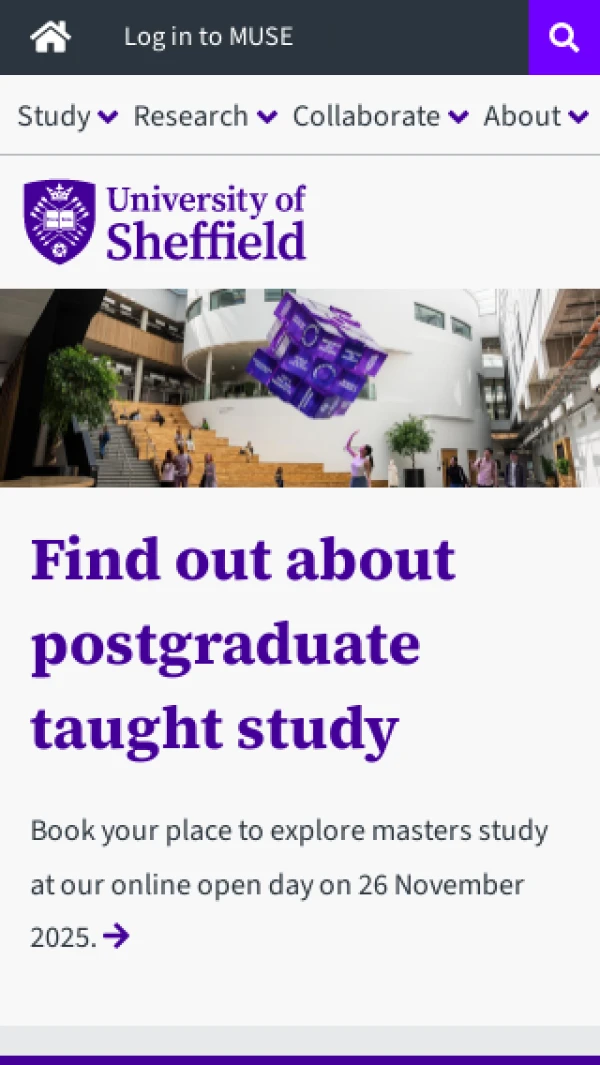600x1065 pixels.
Task: Expand the About dropdown
Action: coord(535,116)
